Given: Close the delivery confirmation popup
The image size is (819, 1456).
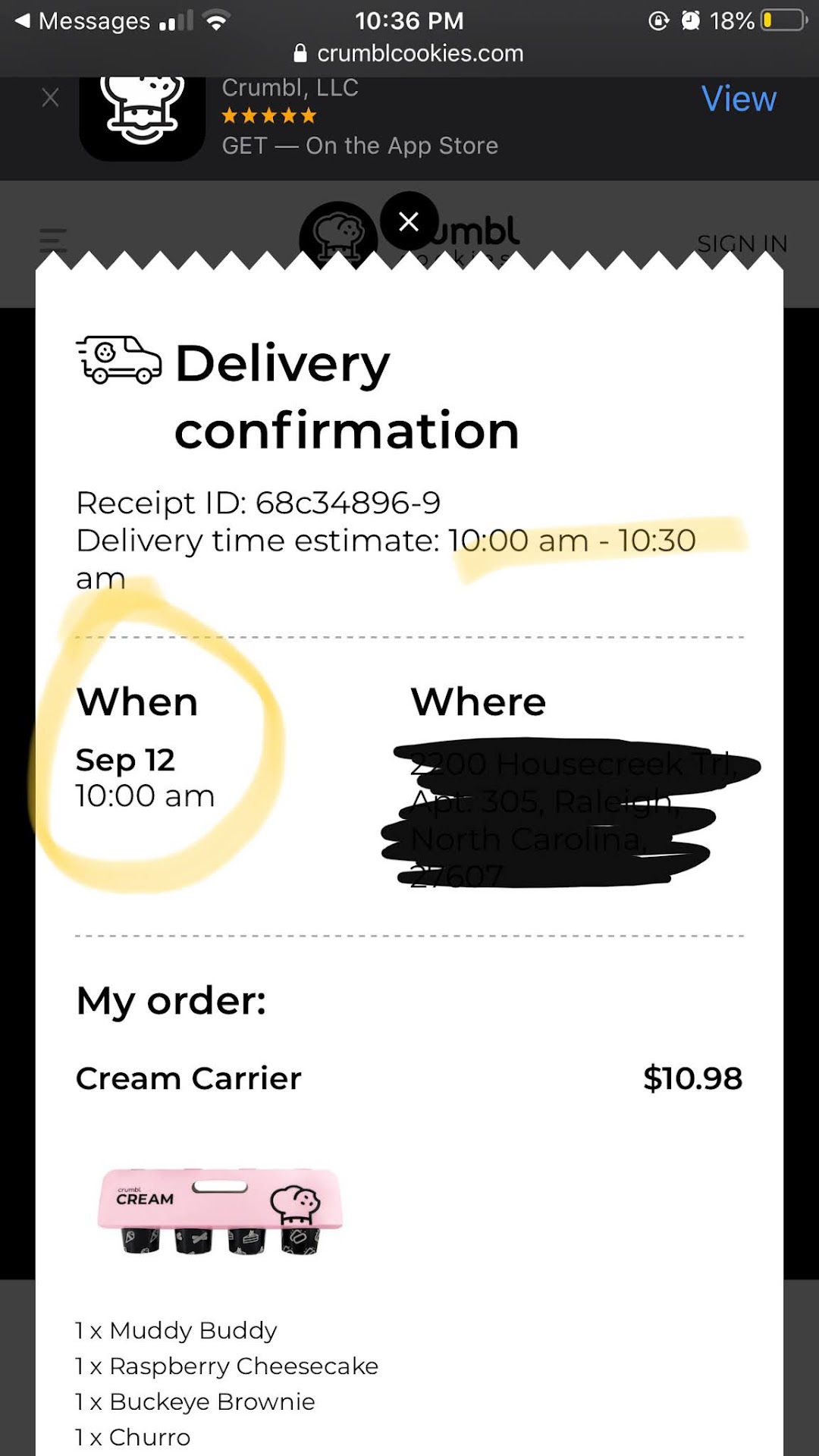Looking at the screenshot, I should (409, 221).
